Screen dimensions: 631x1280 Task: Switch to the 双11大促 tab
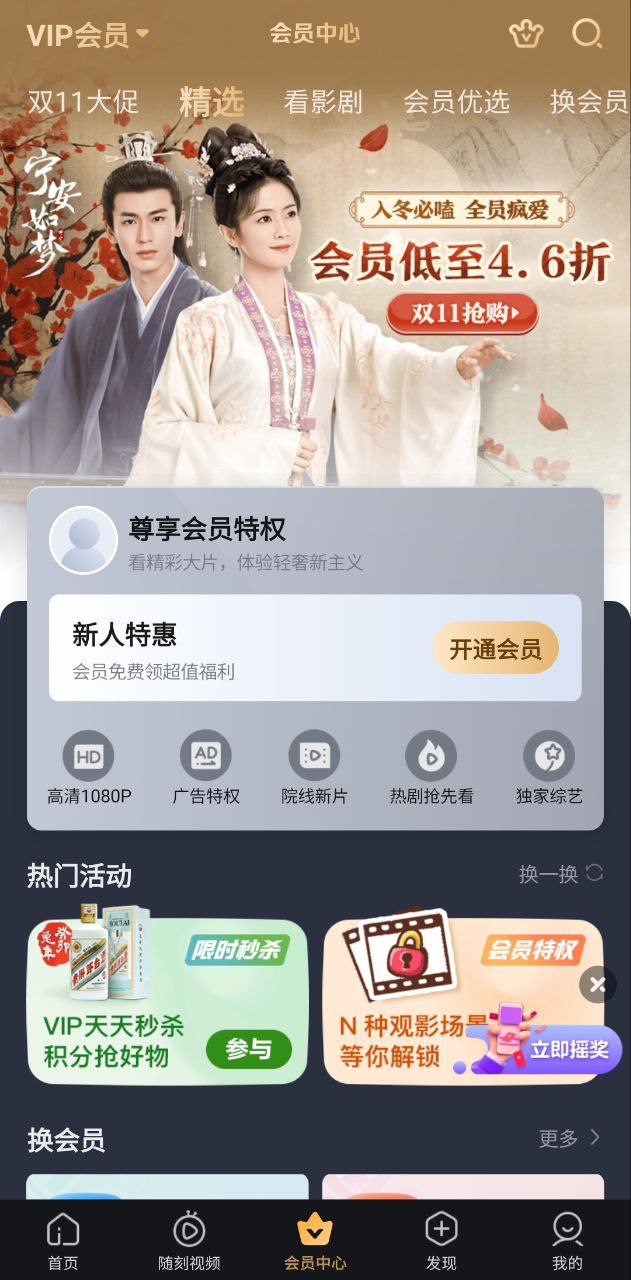pyautogui.click(x=83, y=102)
